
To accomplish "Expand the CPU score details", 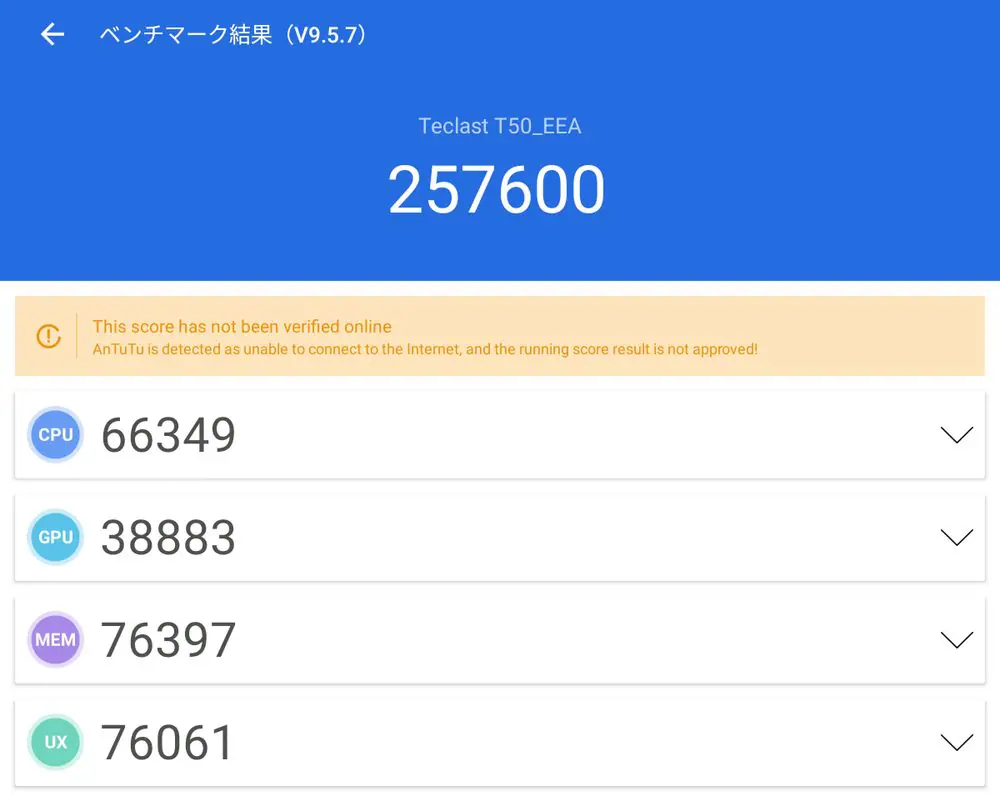I will tap(956, 435).
